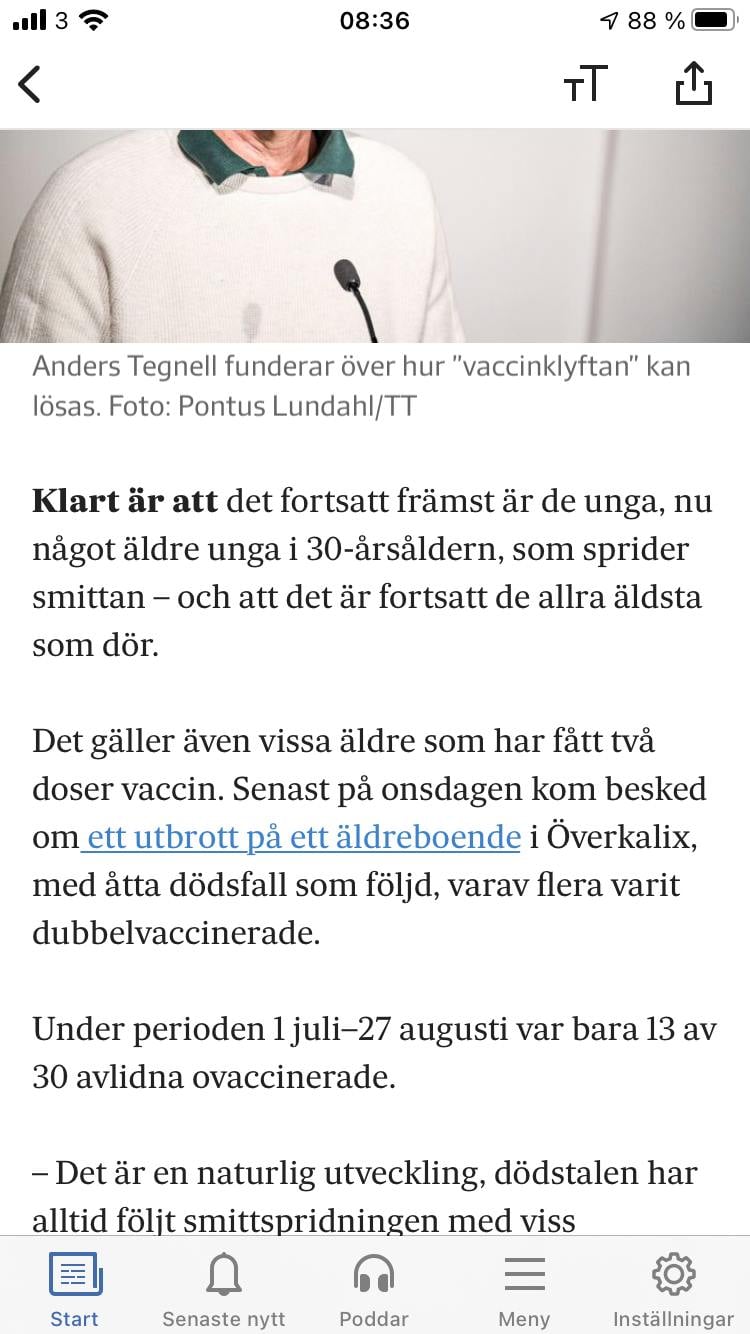Open Poddar via the headphones icon

[x=374, y=1273]
